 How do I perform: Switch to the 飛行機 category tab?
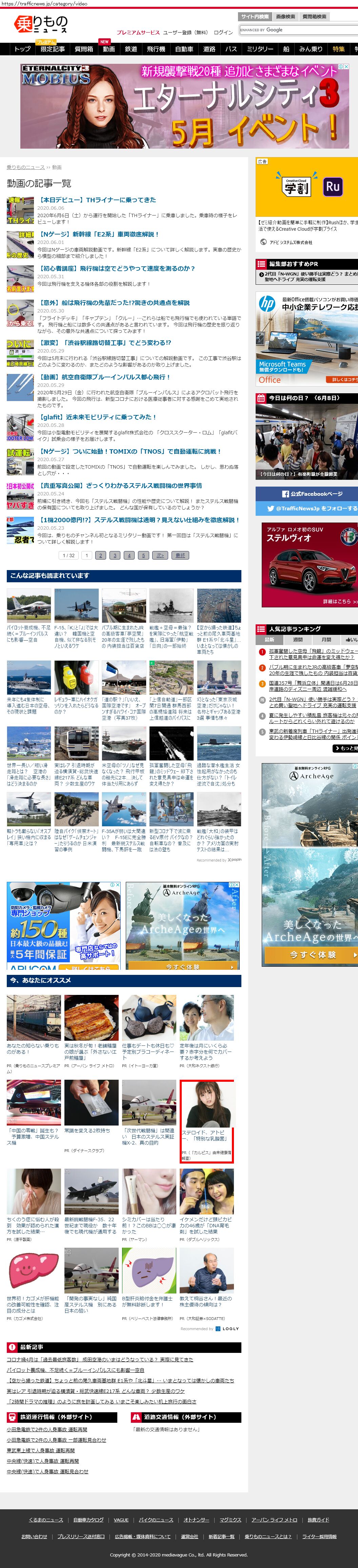point(156,49)
